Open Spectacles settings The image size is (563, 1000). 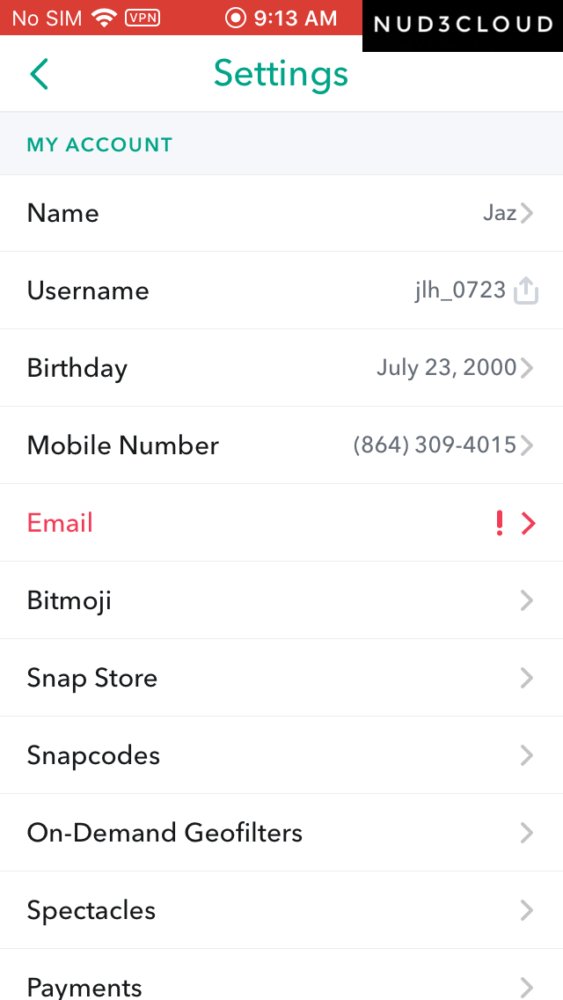click(x=281, y=910)
